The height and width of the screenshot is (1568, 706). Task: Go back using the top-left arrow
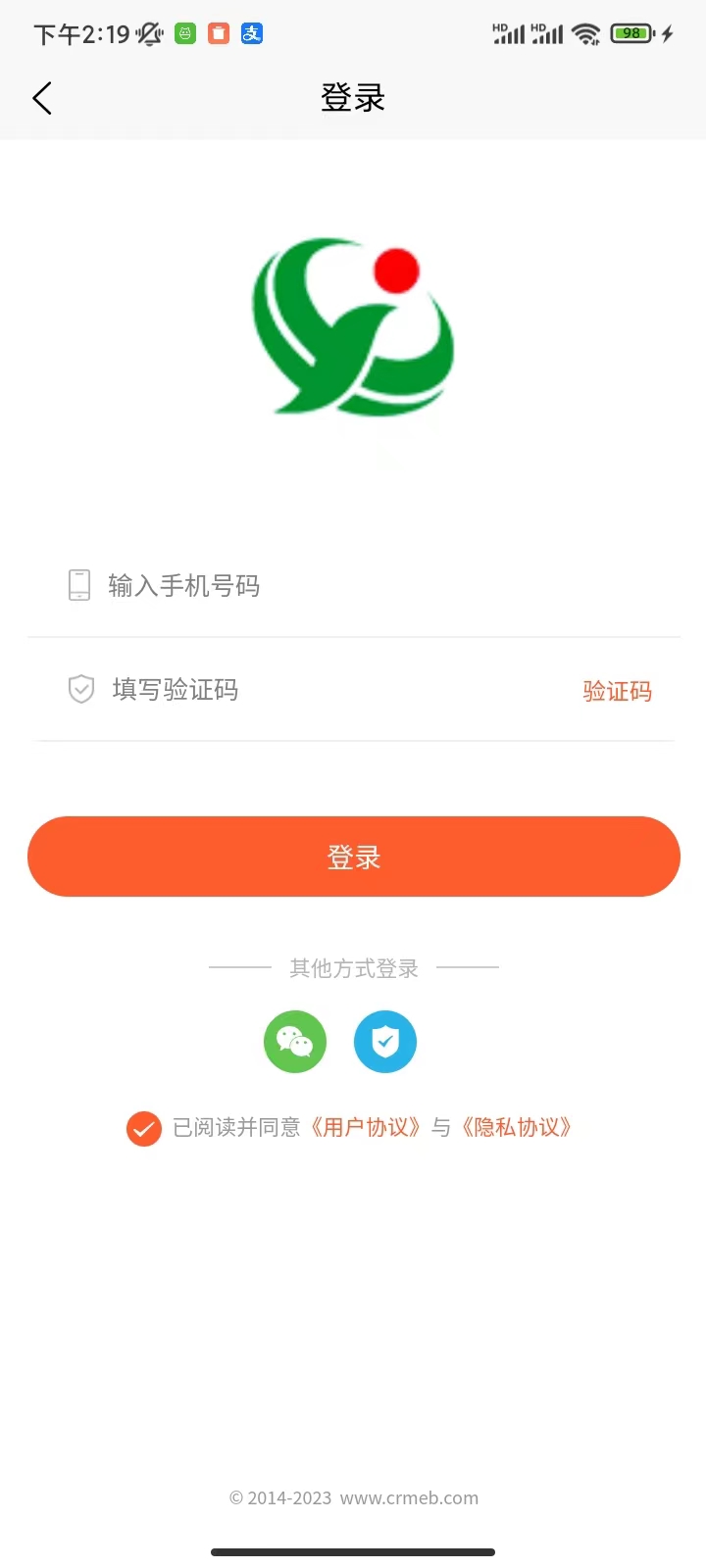(42, 98)
